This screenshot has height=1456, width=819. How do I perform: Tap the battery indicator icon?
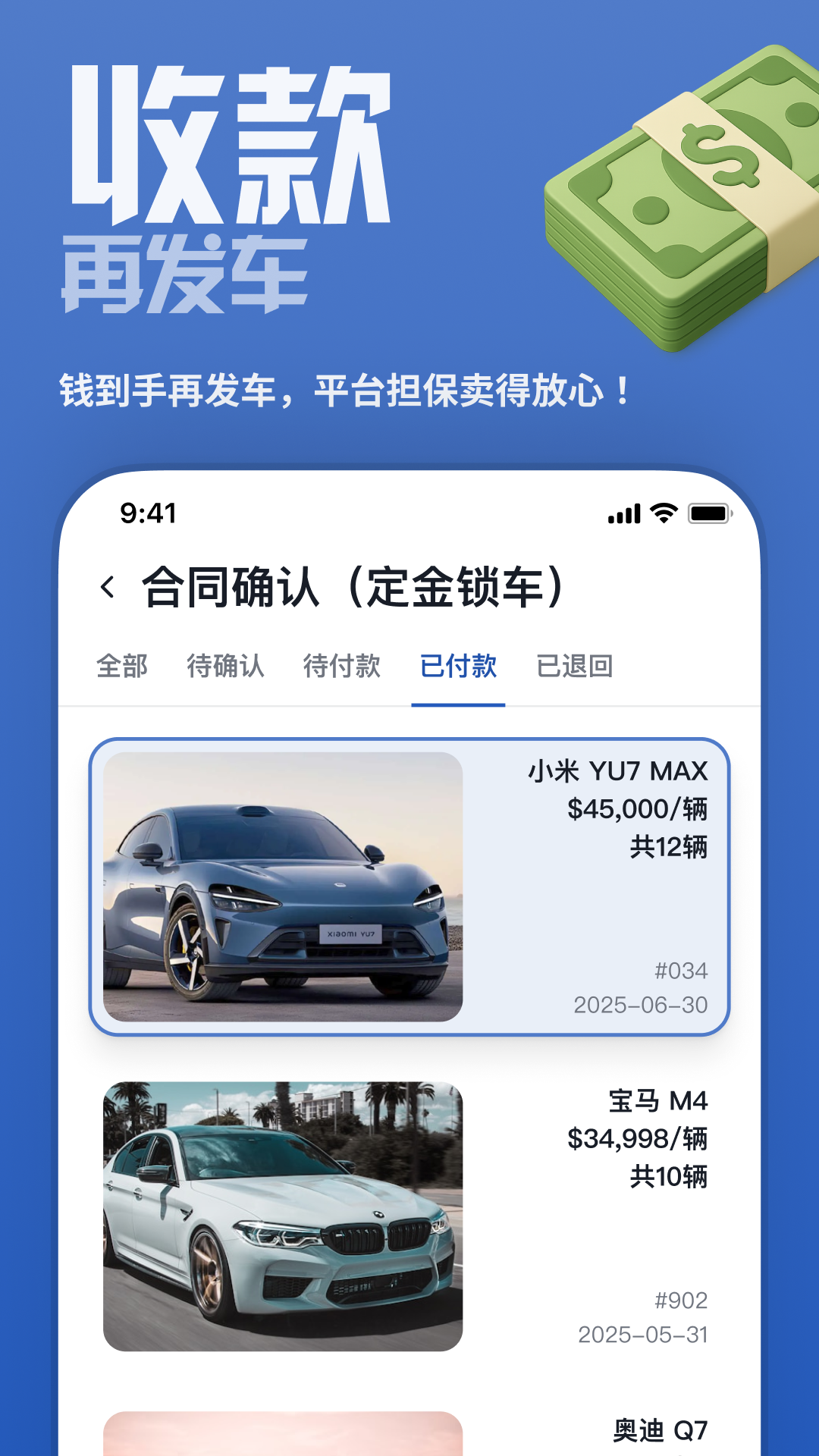(709, 514)
